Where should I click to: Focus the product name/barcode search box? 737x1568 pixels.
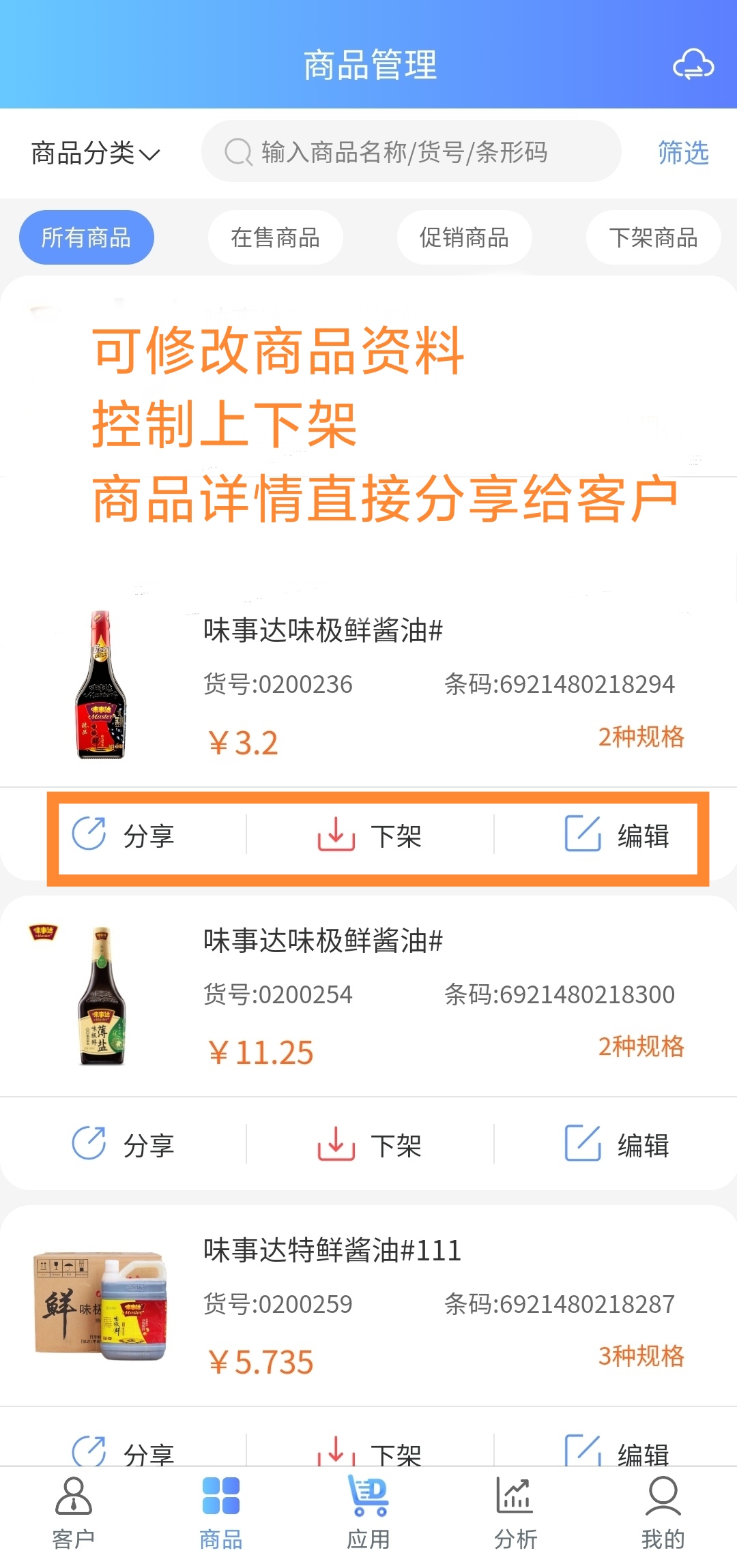coord(411,152)
